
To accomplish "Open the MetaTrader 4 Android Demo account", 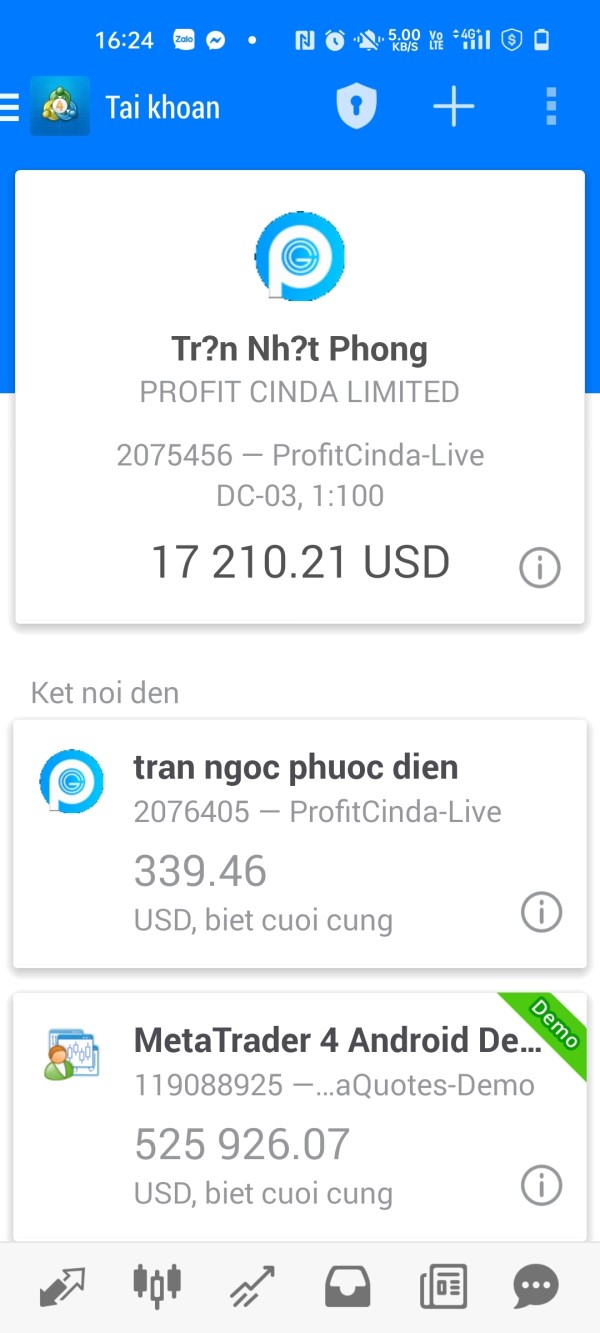I will point(338,1041).
